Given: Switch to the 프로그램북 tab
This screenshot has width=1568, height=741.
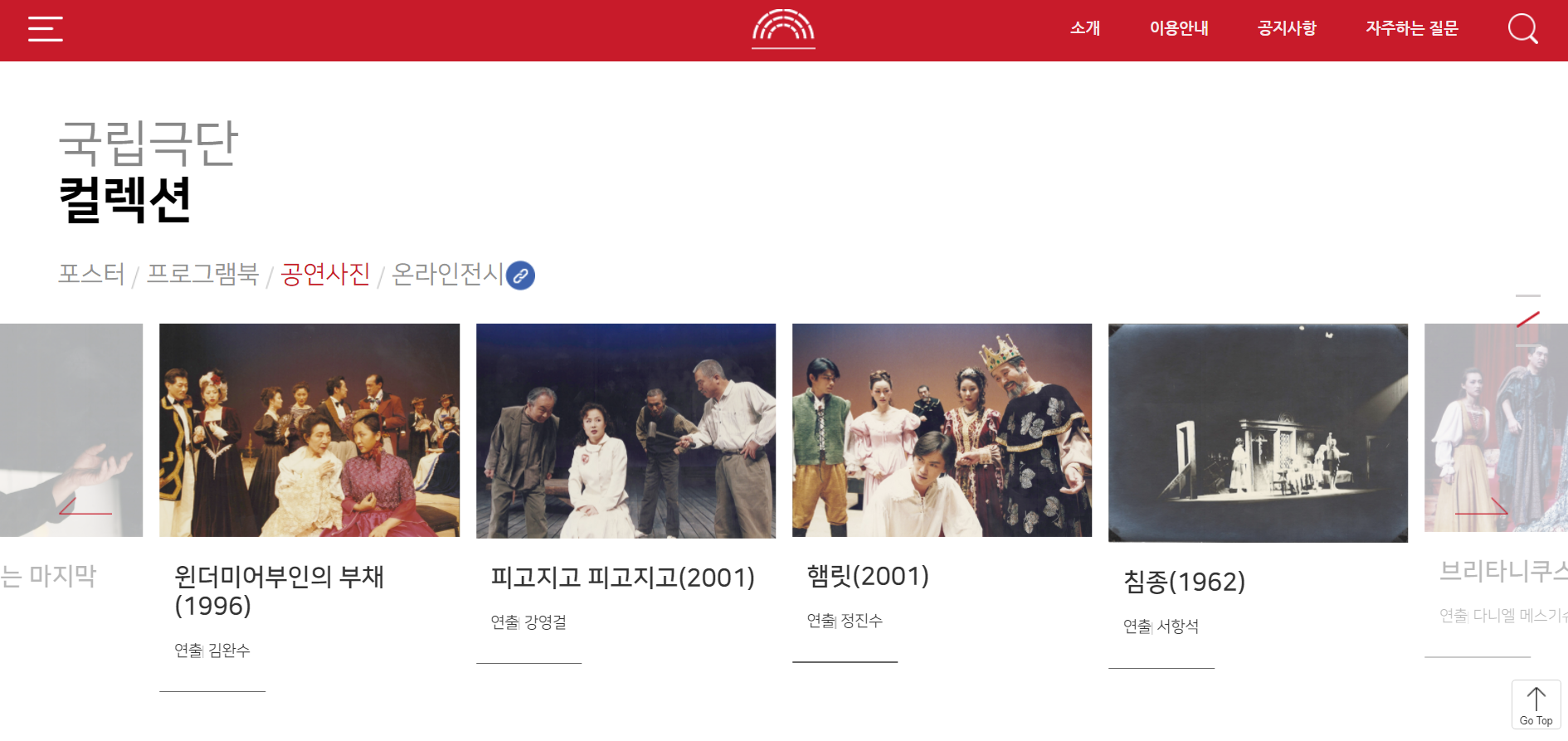Looking at the screenshot, I should point(203,274).
